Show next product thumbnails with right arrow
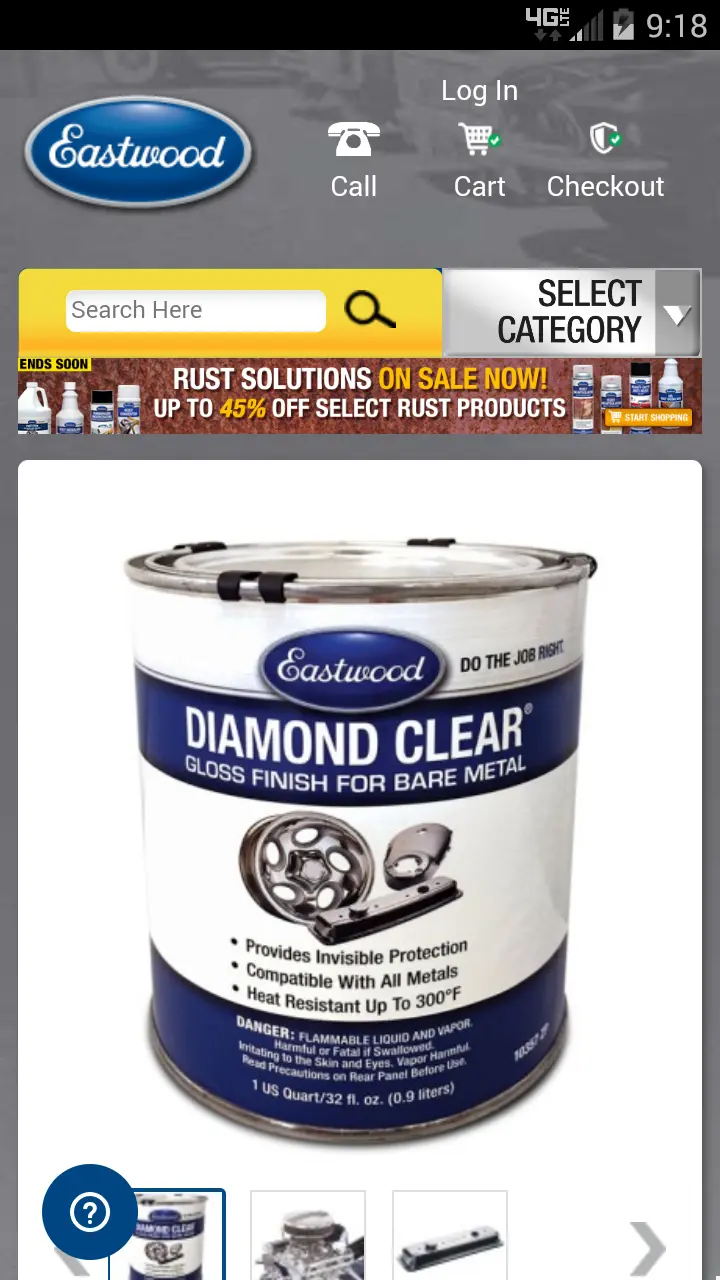Screen dimensions: 720x1280 click(x=647, y=1248)
